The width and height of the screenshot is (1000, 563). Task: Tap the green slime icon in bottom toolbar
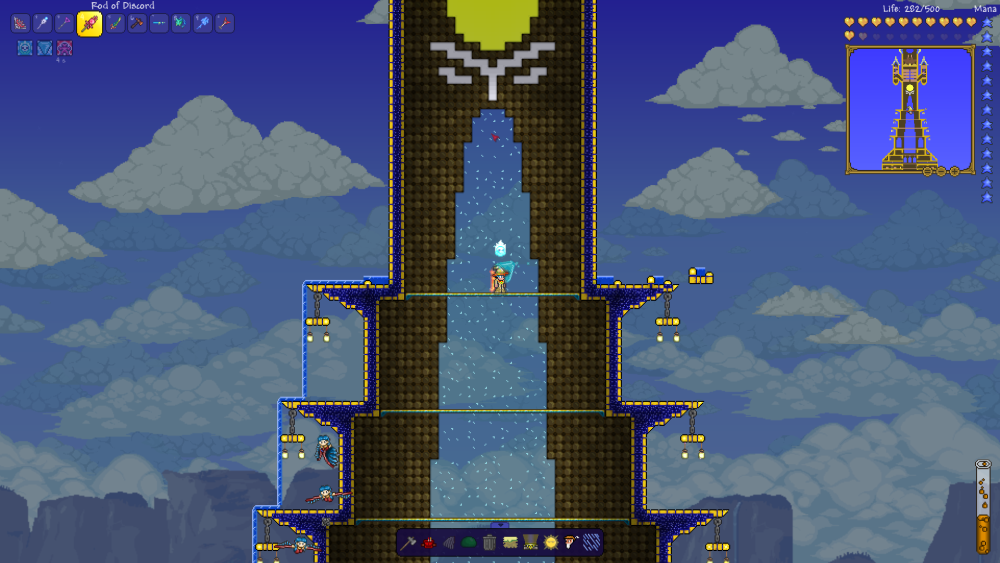pos(468,542)
